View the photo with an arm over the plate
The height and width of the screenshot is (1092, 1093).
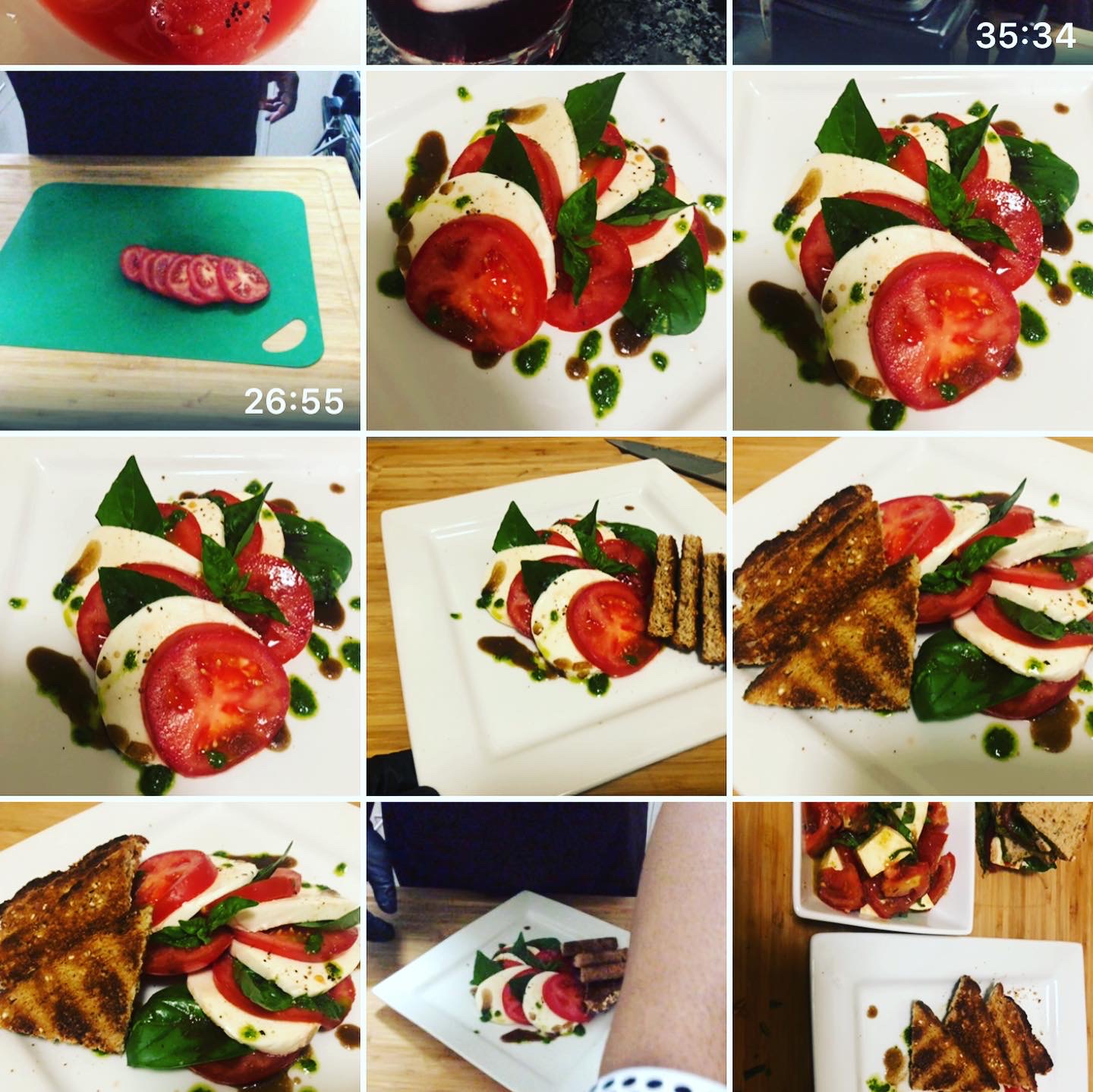(x=546, y=947)
